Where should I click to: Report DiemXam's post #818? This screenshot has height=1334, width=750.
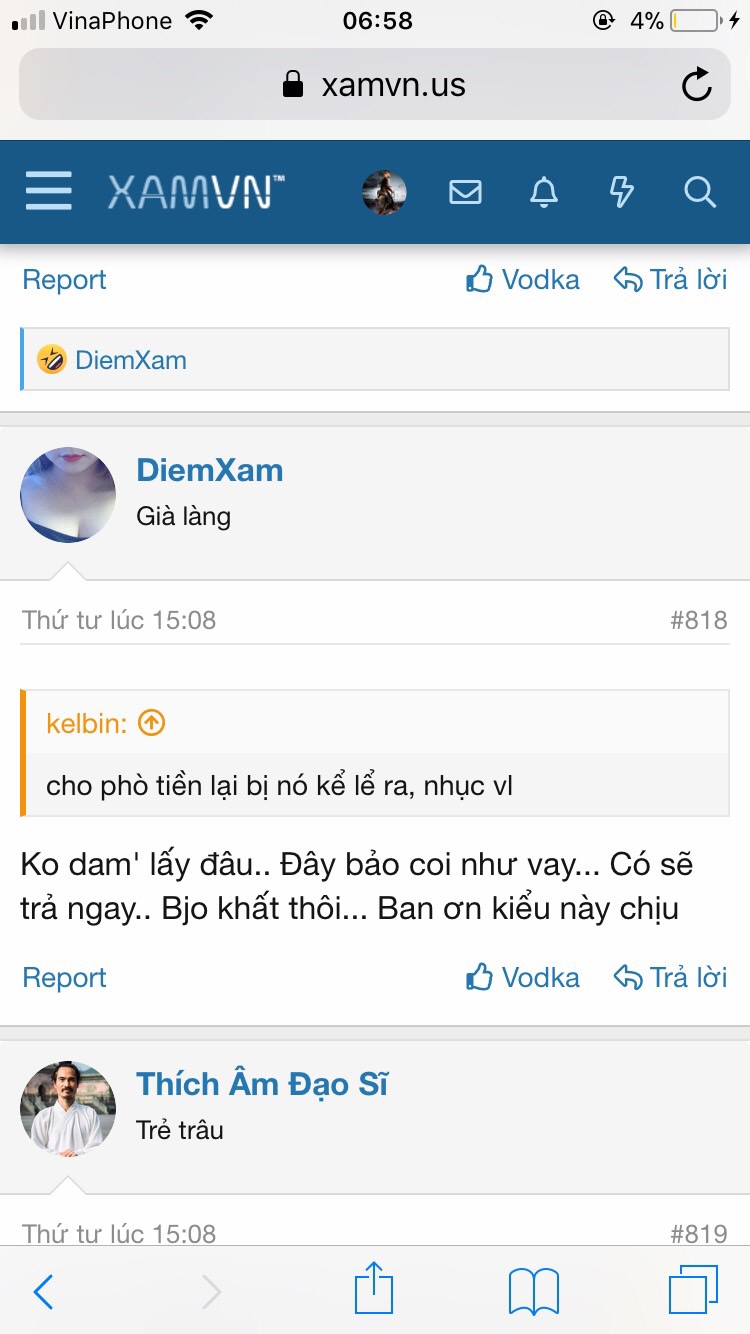coord(64,977)
